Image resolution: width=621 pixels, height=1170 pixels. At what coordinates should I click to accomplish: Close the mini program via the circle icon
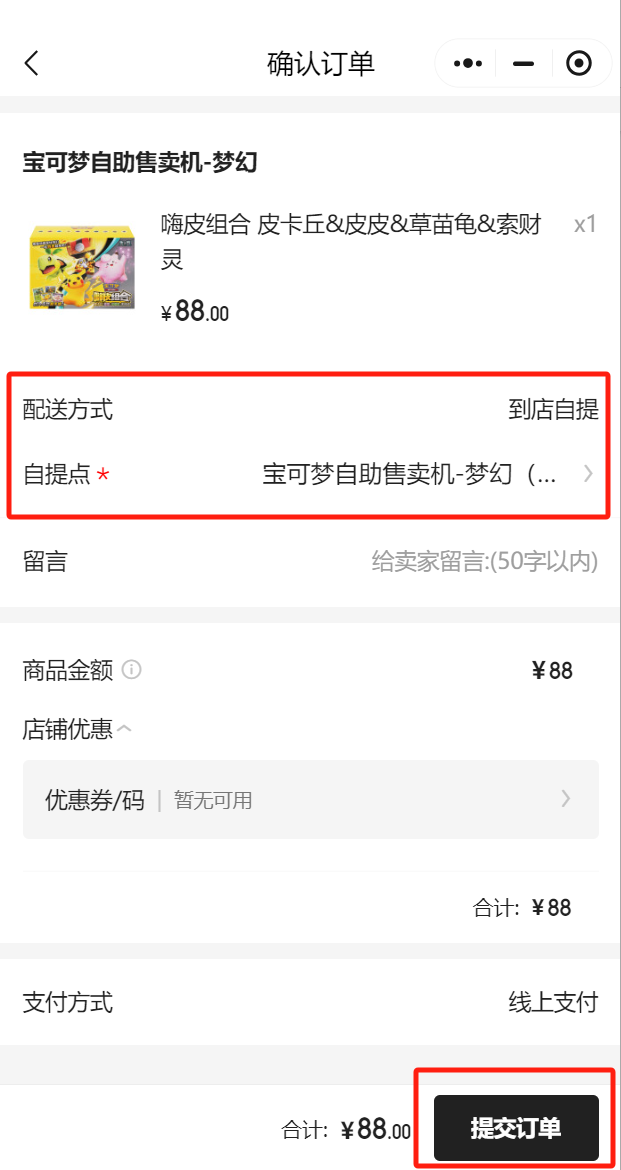tap(578, 64)
